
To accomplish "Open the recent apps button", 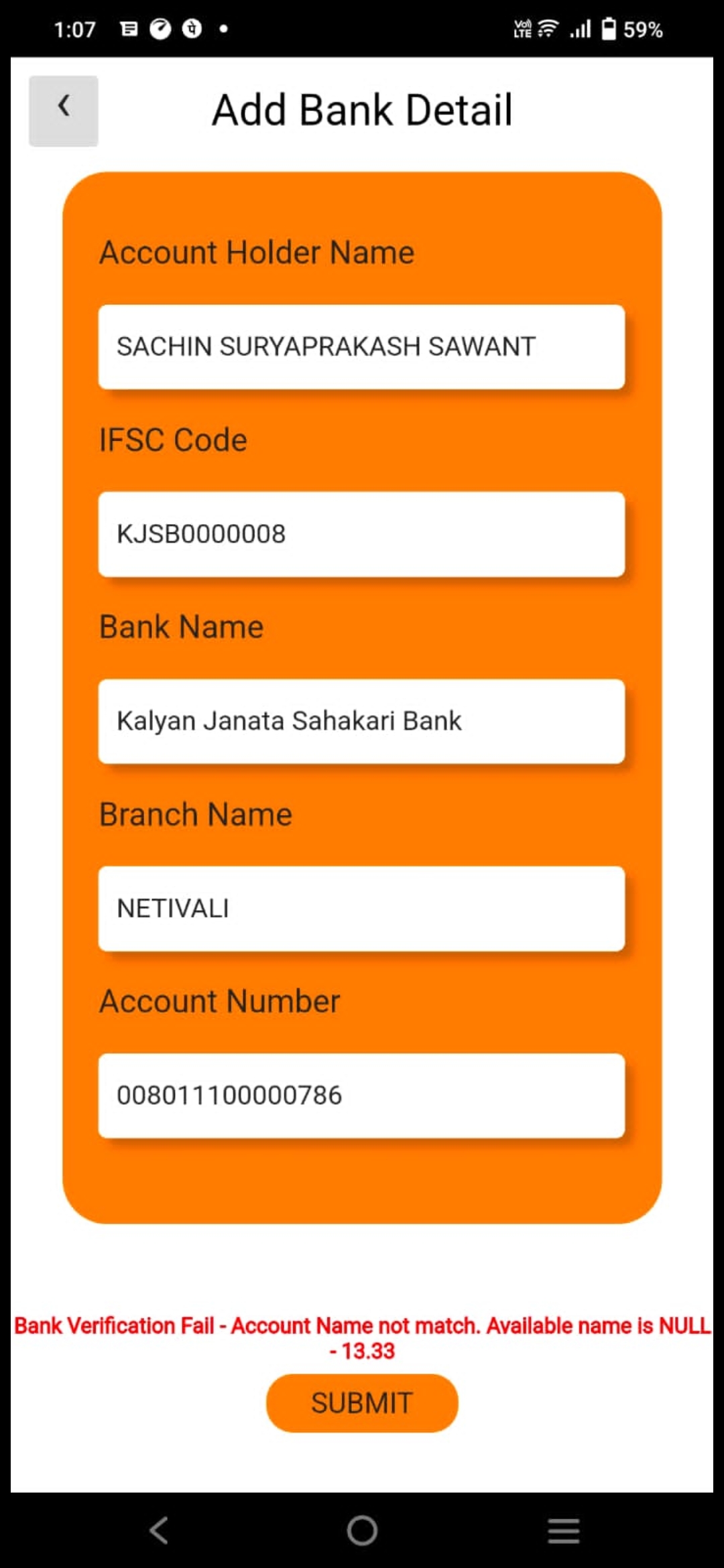I will pos(563,1530).
